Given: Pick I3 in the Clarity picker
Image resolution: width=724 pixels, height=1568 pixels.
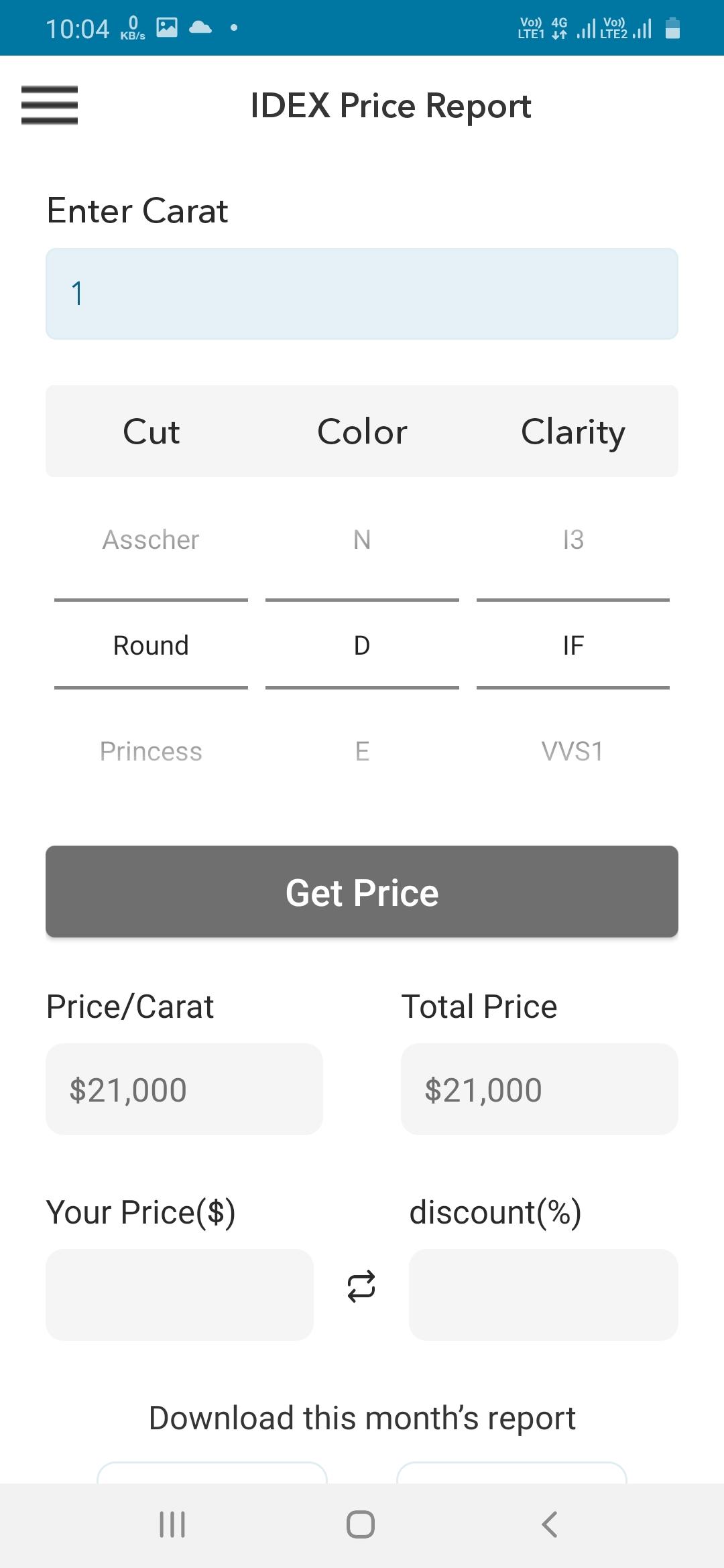Looking at the screenshot, I should [573, 539].
